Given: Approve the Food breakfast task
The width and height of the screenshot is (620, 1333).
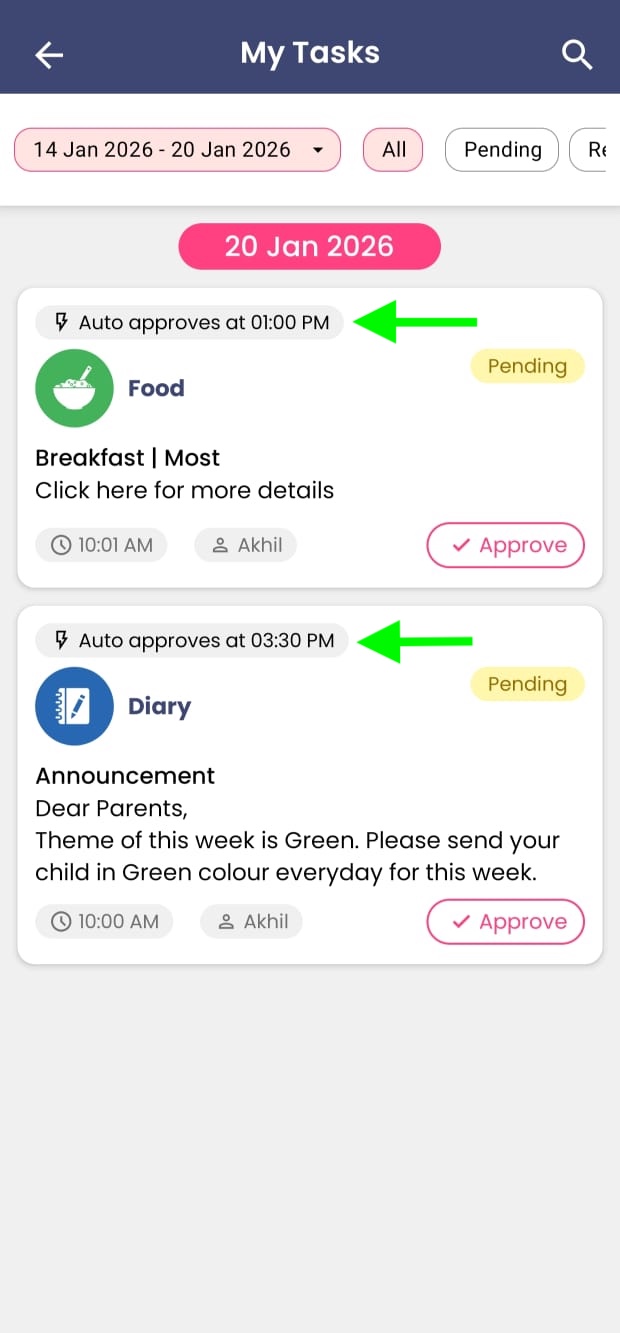Looking at the screenshot, I should point(506,545).
